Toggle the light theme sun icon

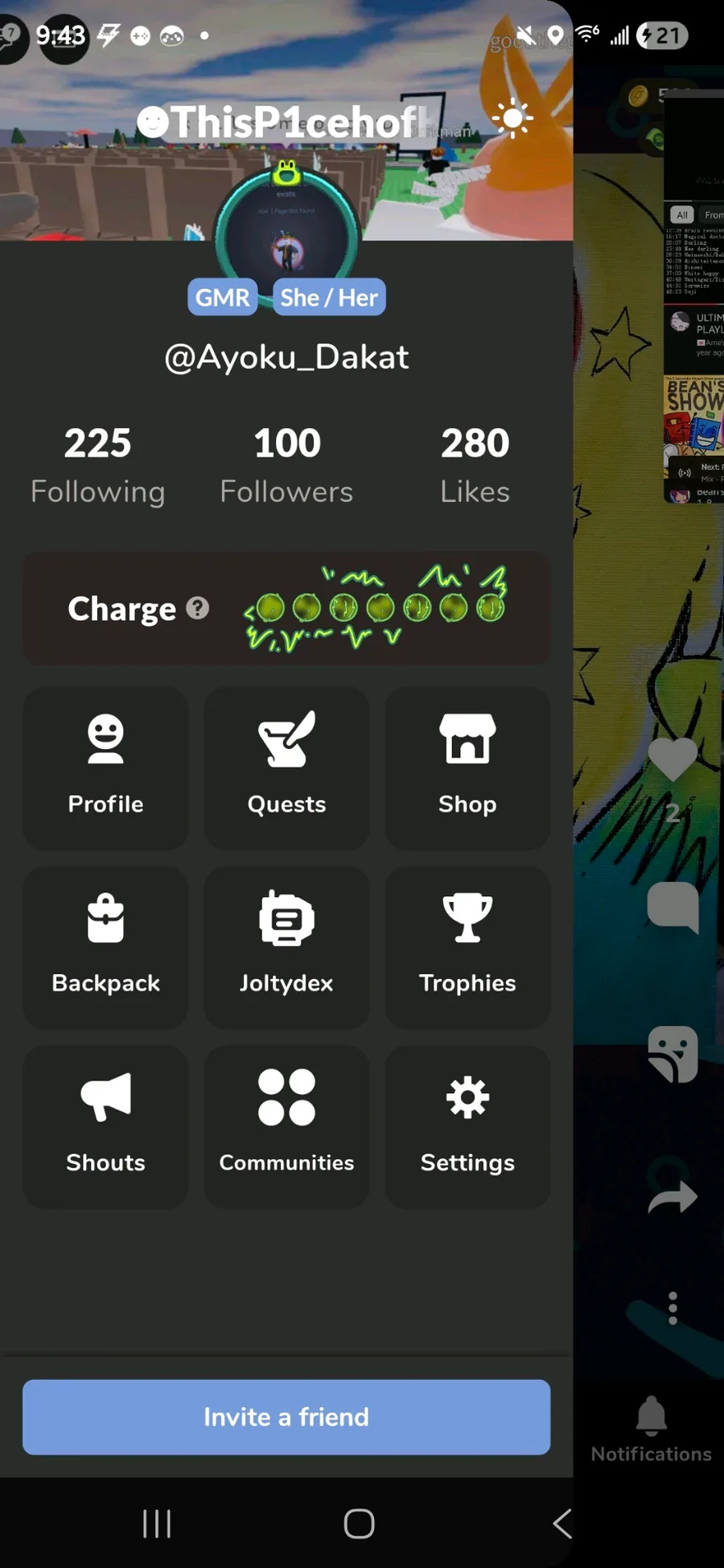[x=512, y=119]
